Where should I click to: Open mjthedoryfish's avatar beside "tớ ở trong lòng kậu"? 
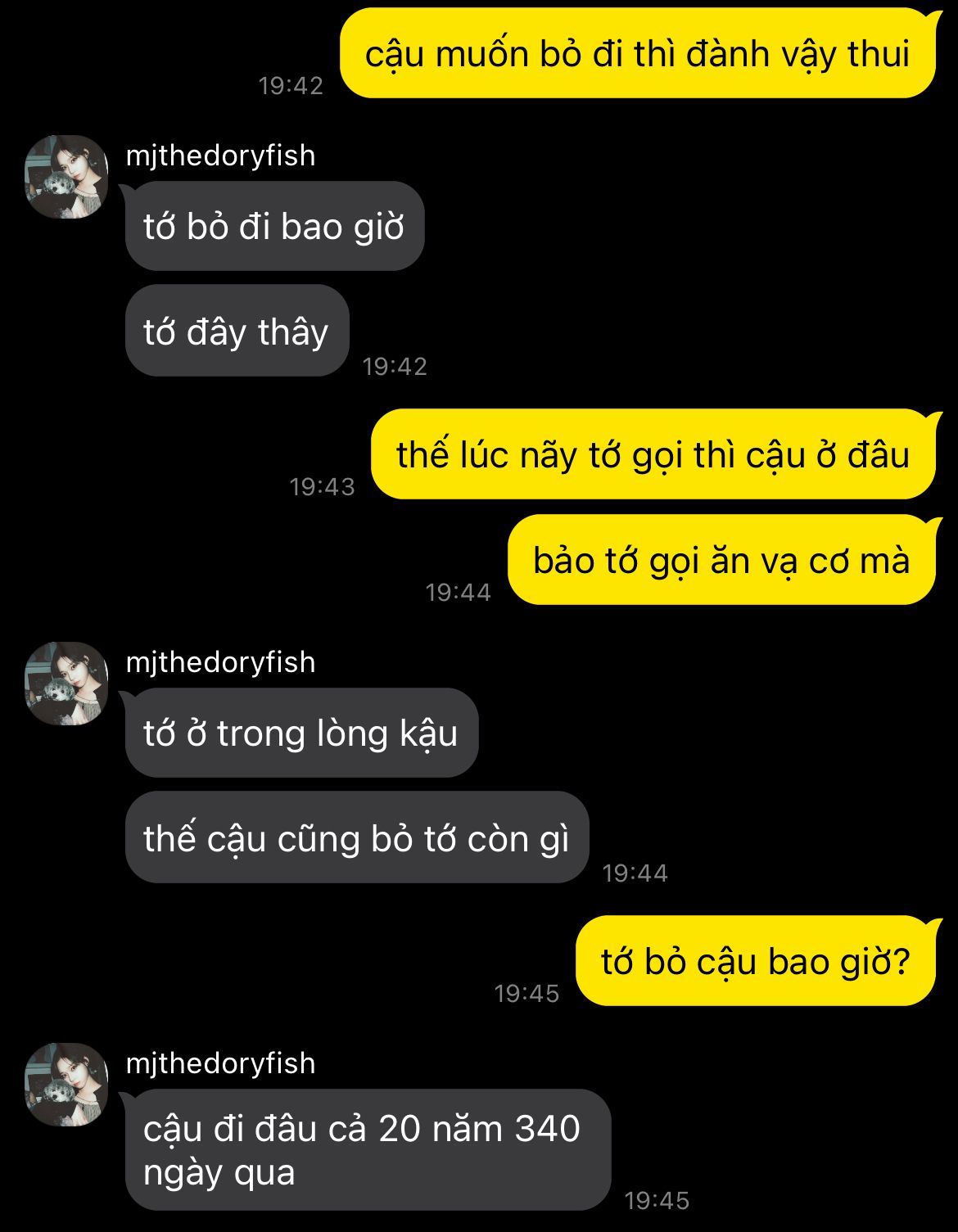(x=66, y=684)
